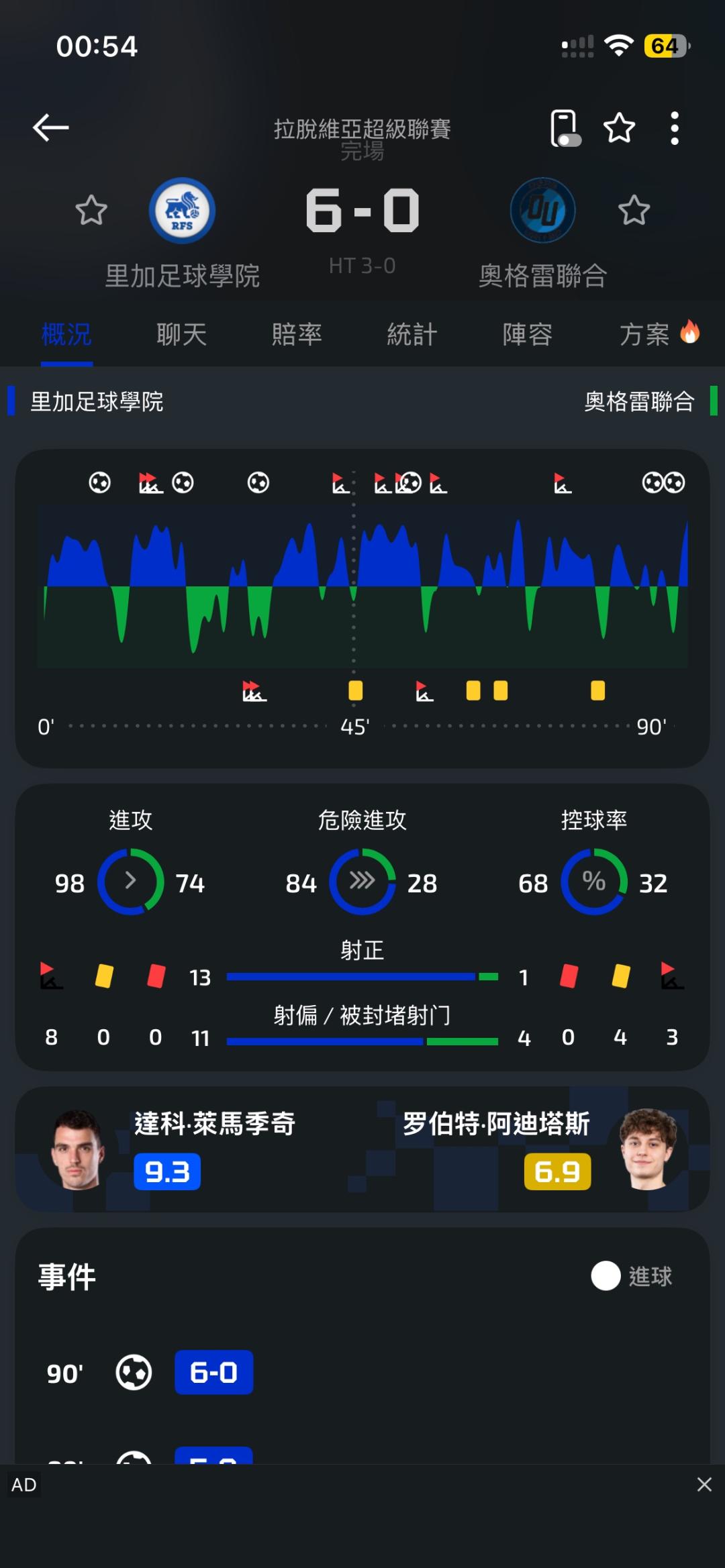Switch to the 統計 tab
The width and height of the screenshot is (725, 1568).
click(x=412, y=334)
